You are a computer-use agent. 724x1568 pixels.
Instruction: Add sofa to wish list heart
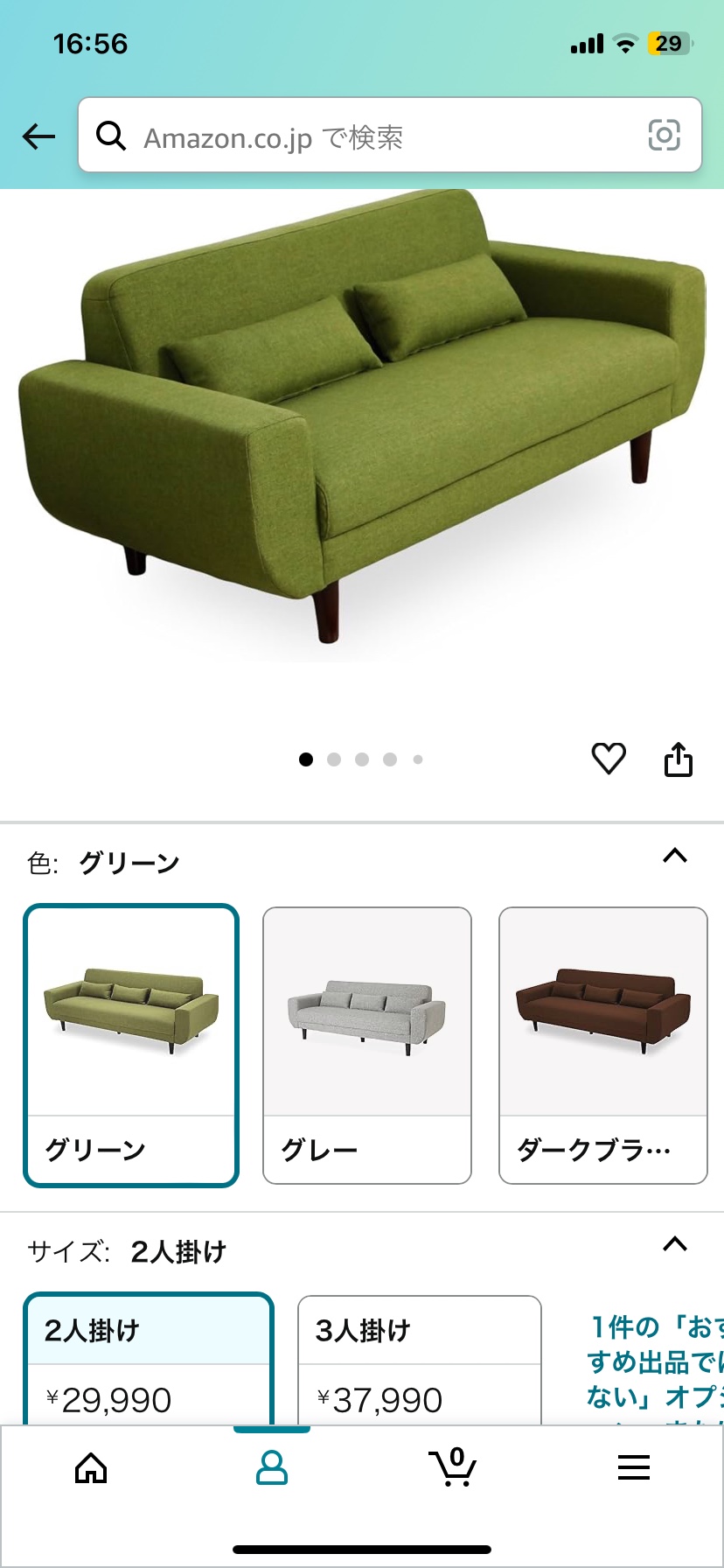609,758
